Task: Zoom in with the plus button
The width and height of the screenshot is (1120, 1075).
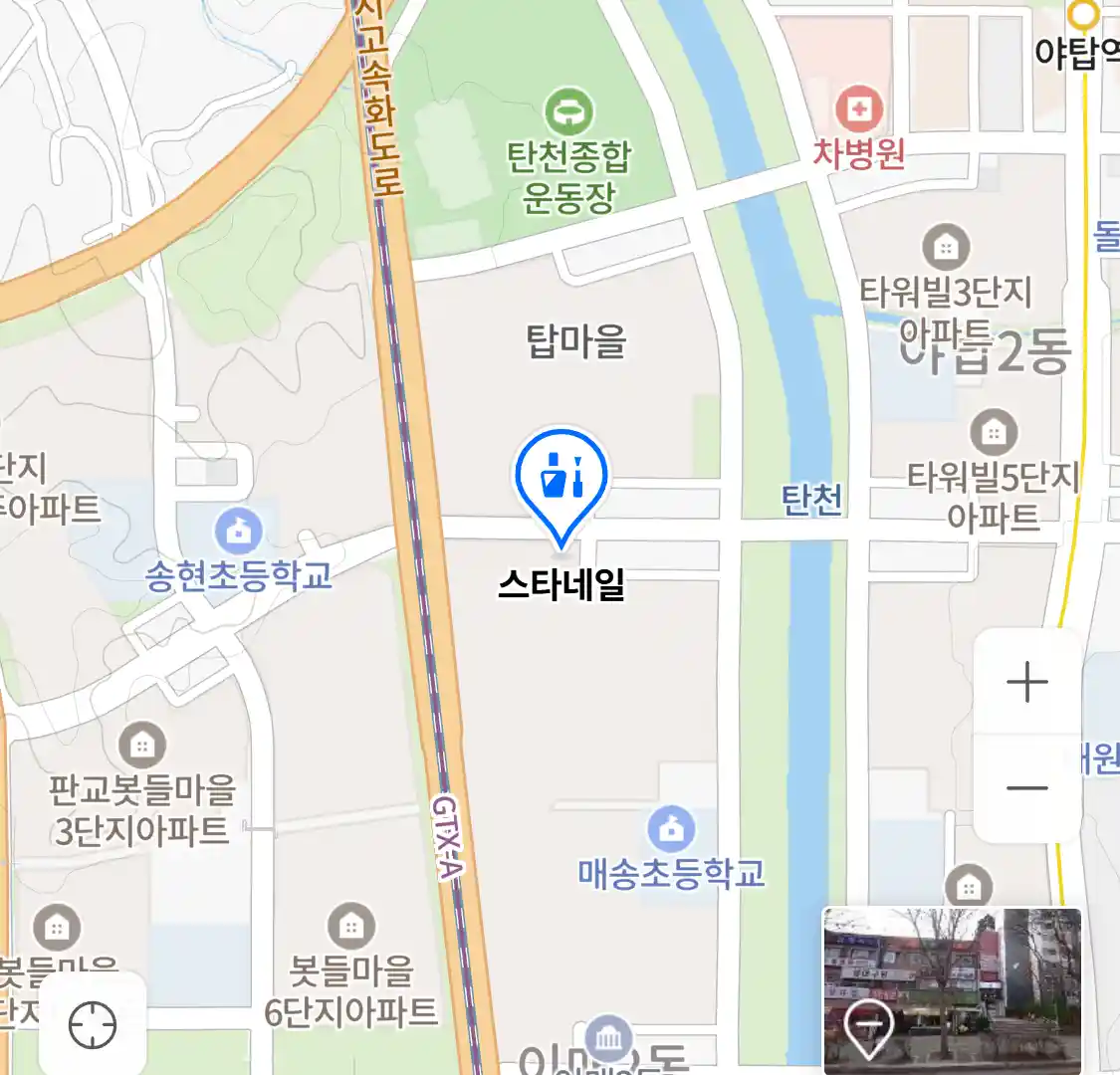Action: pos(1026,684)
